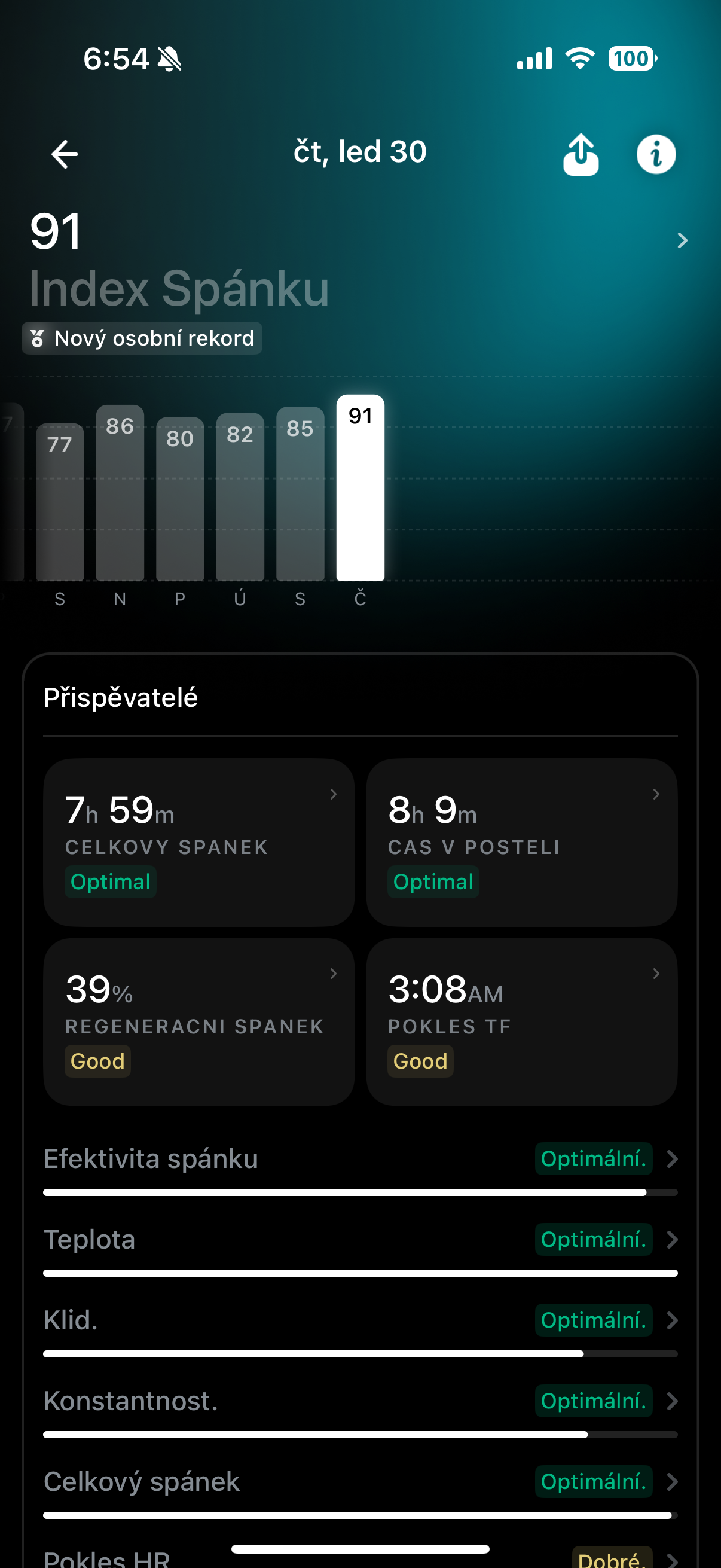Tap the muted notifications bell icon
Viewport: 721px width, 1568px height.
(x=169, y=58)
